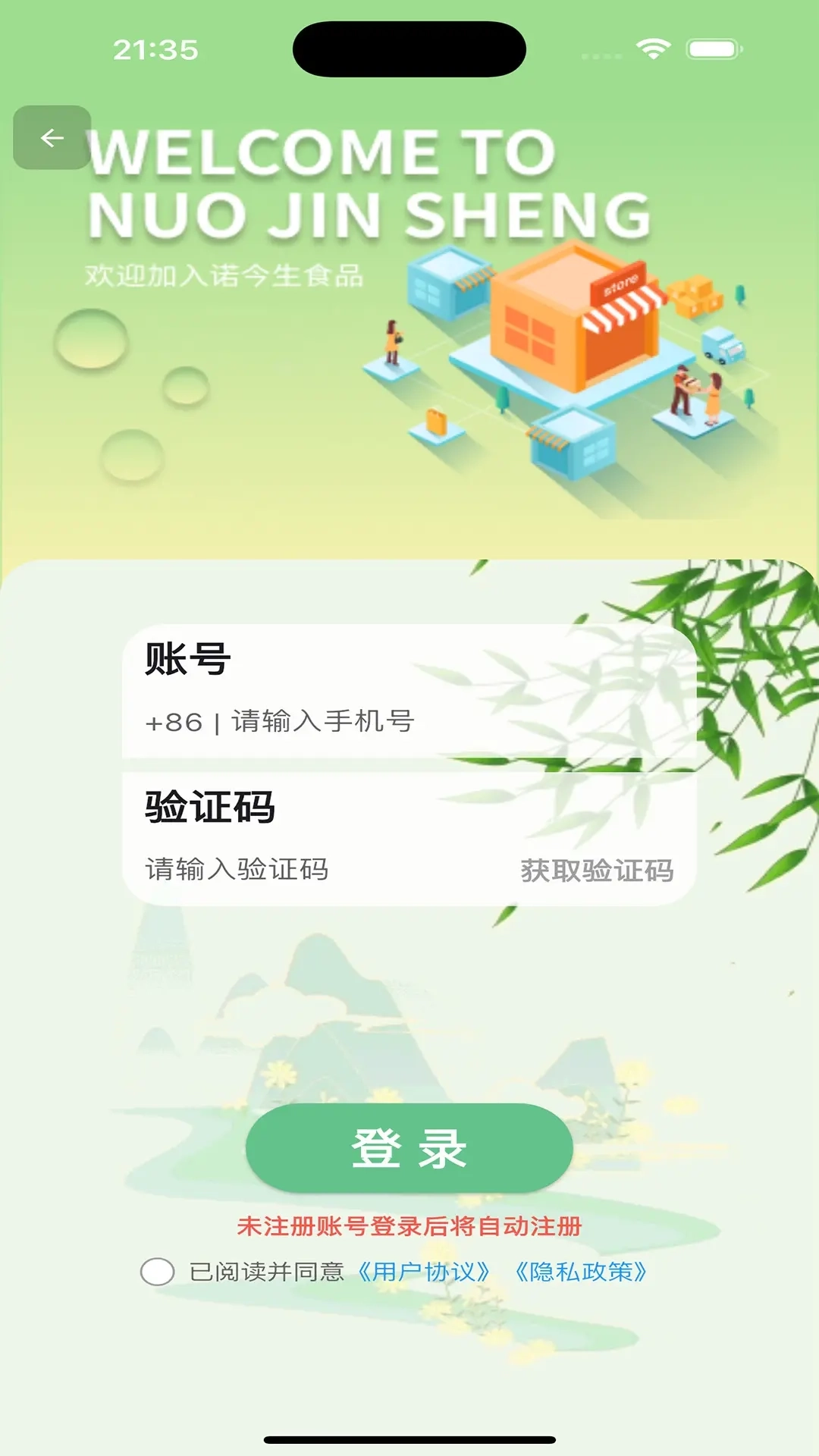The height and width of the screenshot is (1456, 819).
Task: Tap the Wi-Fi icon in status bar
Action: click(652, 47)
